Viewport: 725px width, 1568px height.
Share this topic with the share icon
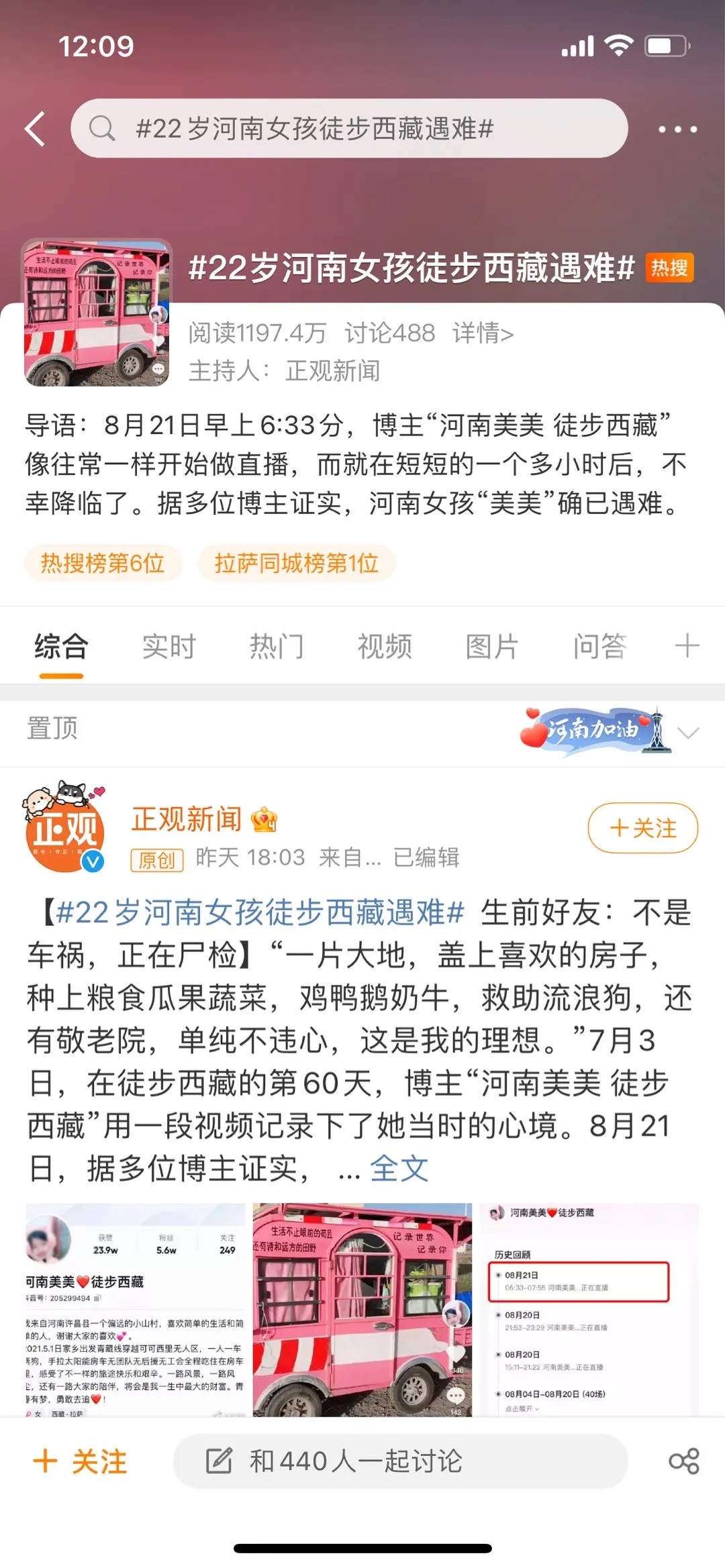pyautogui.click(x=683, y=1461)
